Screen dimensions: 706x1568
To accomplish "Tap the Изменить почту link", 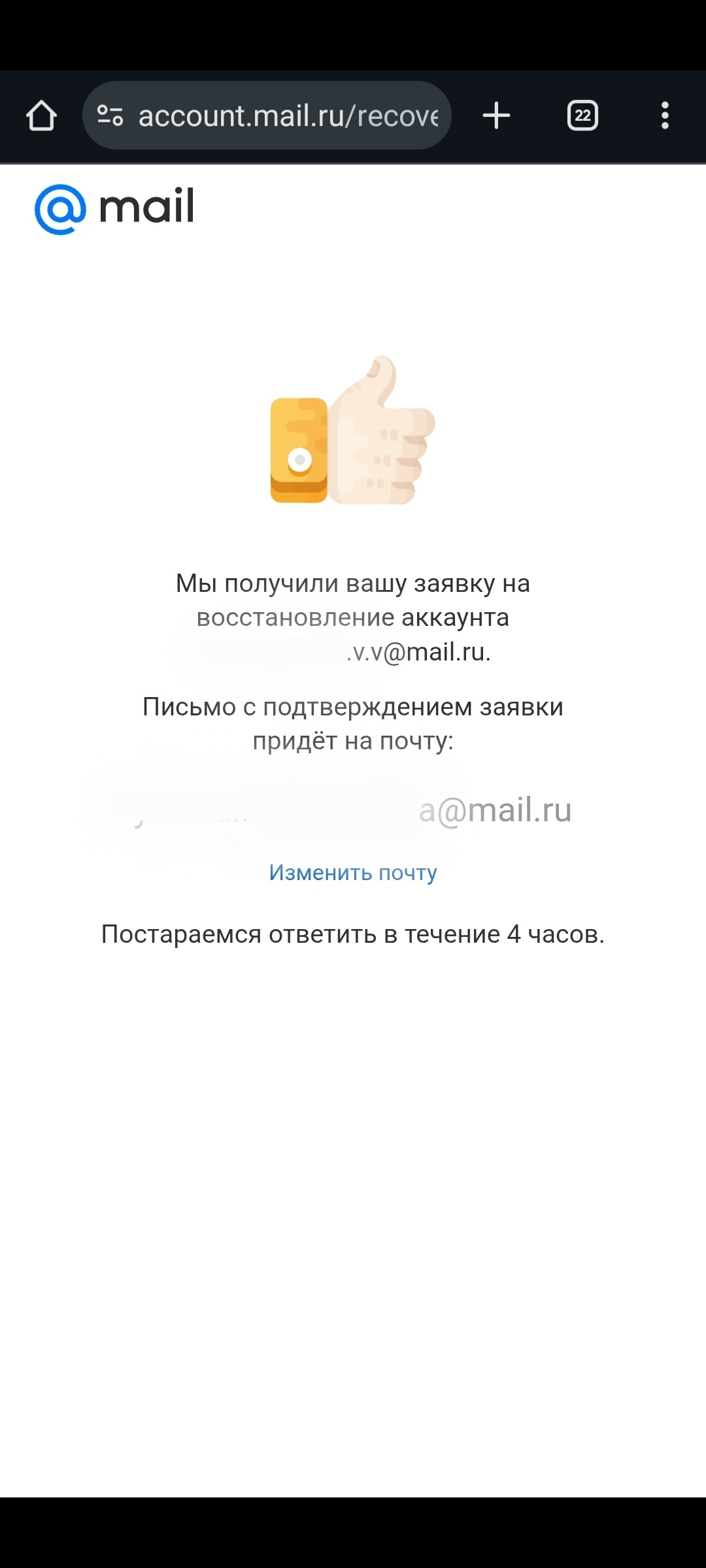I will [x=353, y=873].
